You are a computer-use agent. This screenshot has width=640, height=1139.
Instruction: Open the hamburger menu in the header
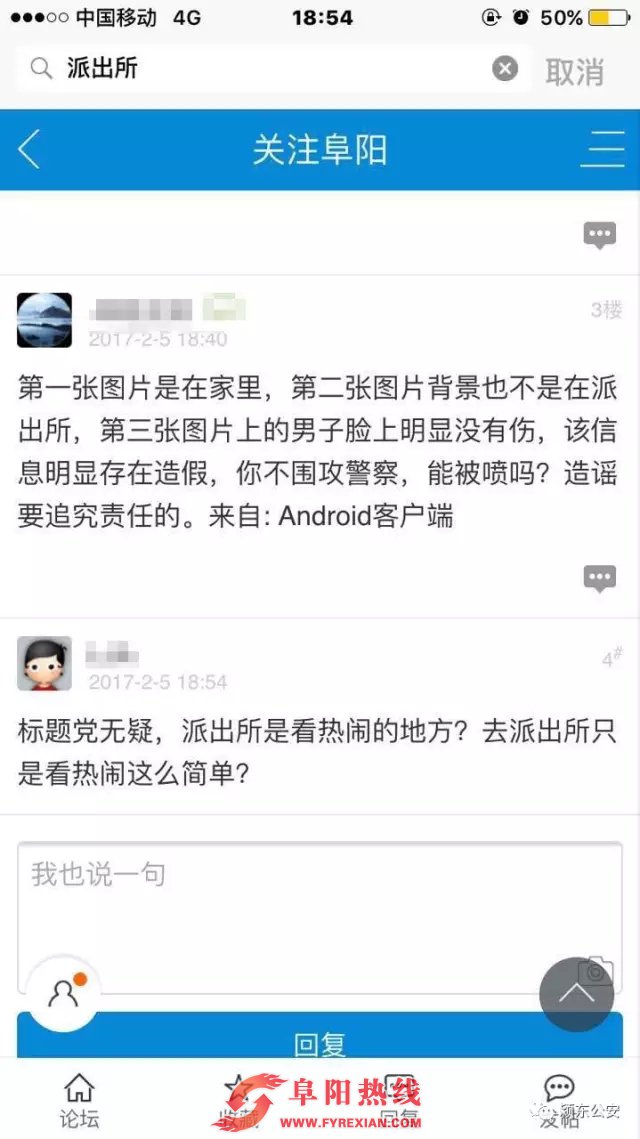603,150
